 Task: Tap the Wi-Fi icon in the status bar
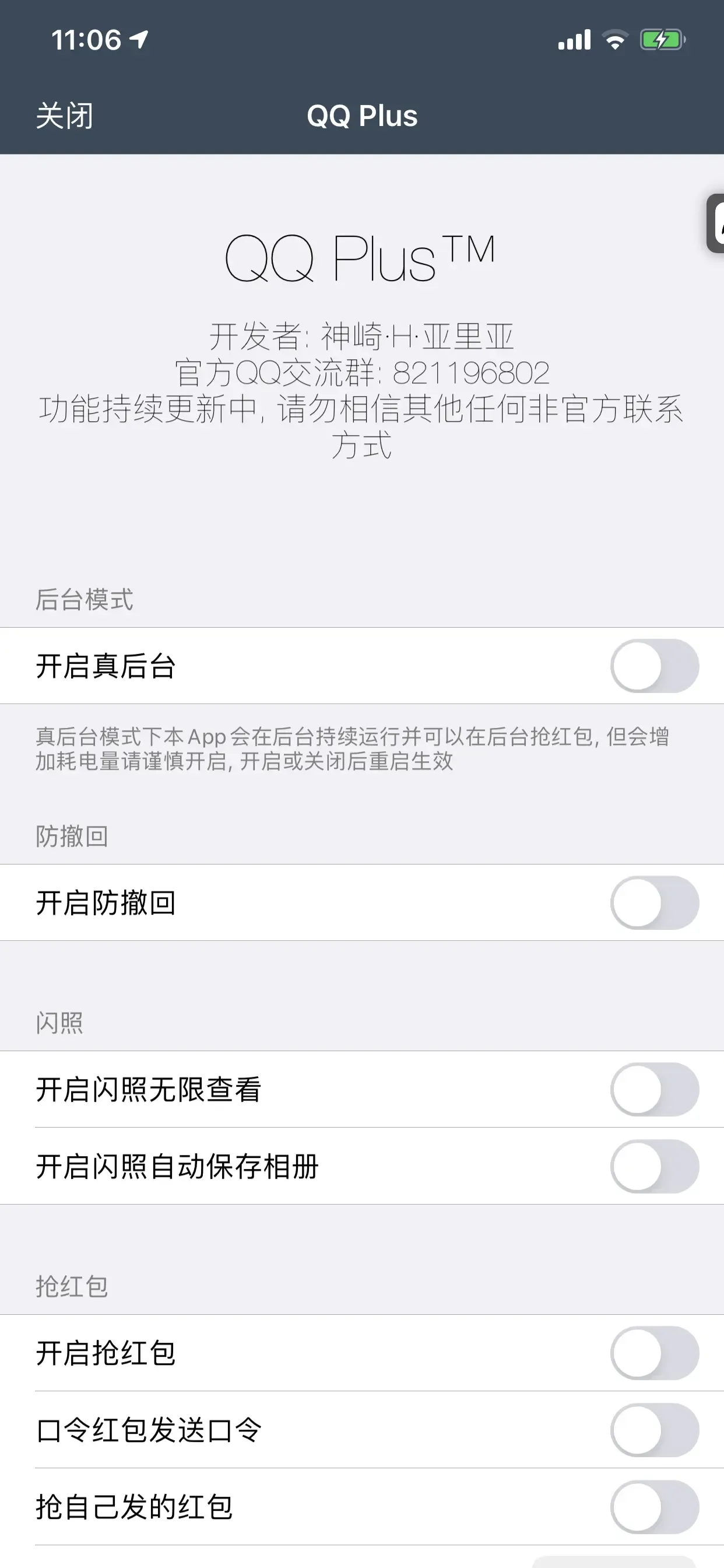coord(615,39)
